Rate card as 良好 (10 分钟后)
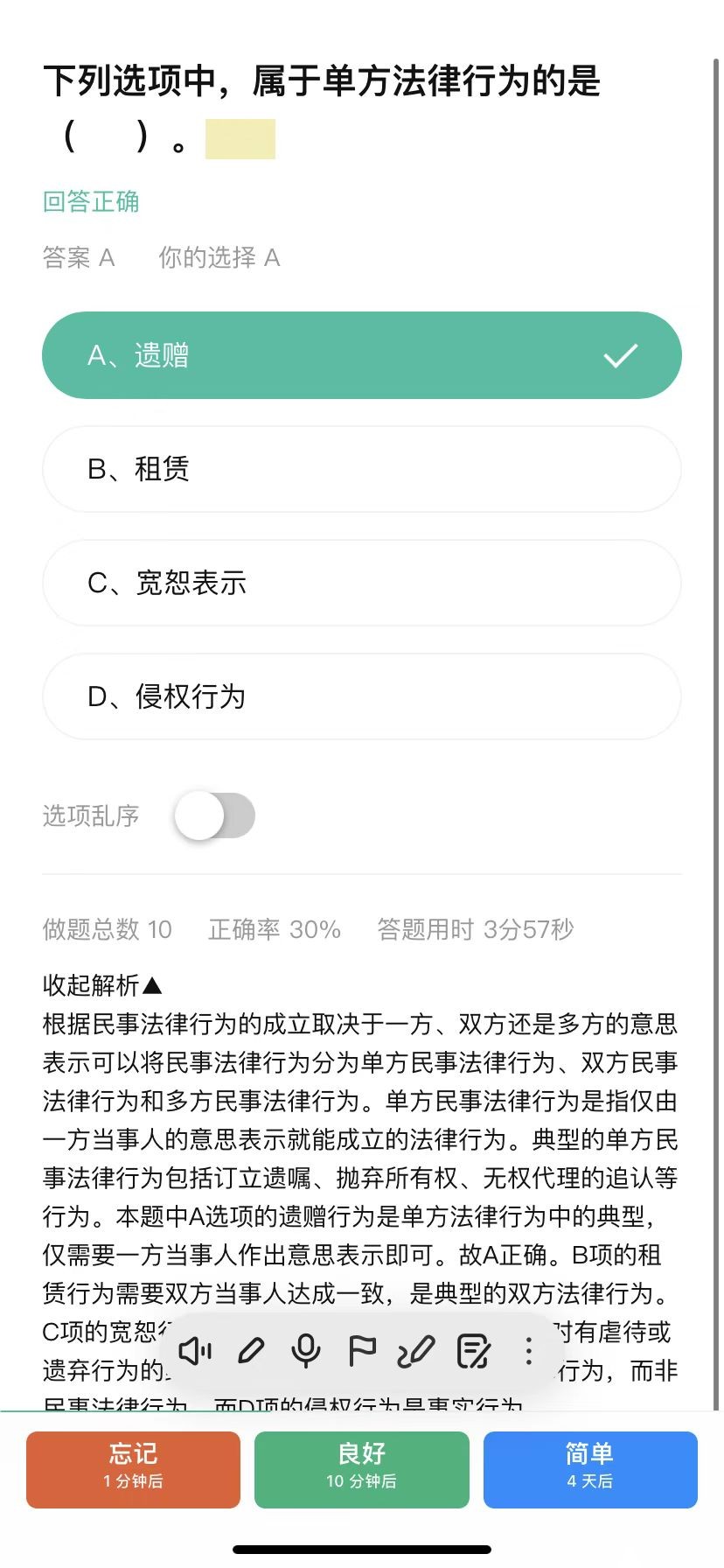Screen dimensions: 724x1568 (x=361, y=1469)
